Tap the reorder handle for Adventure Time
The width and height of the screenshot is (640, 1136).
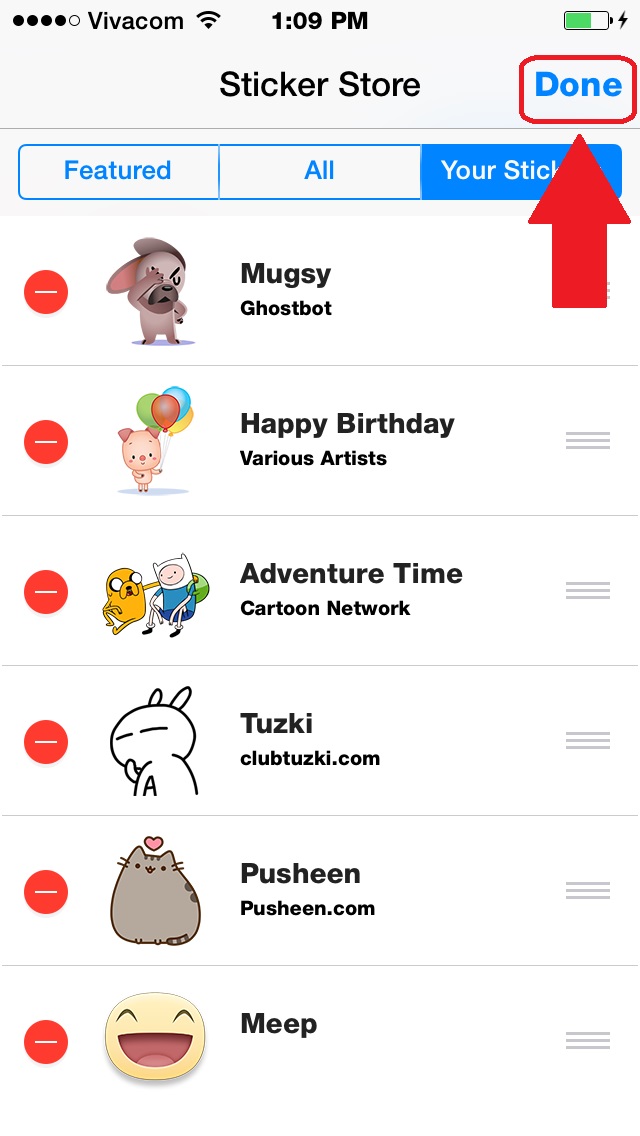pos(587,591)
